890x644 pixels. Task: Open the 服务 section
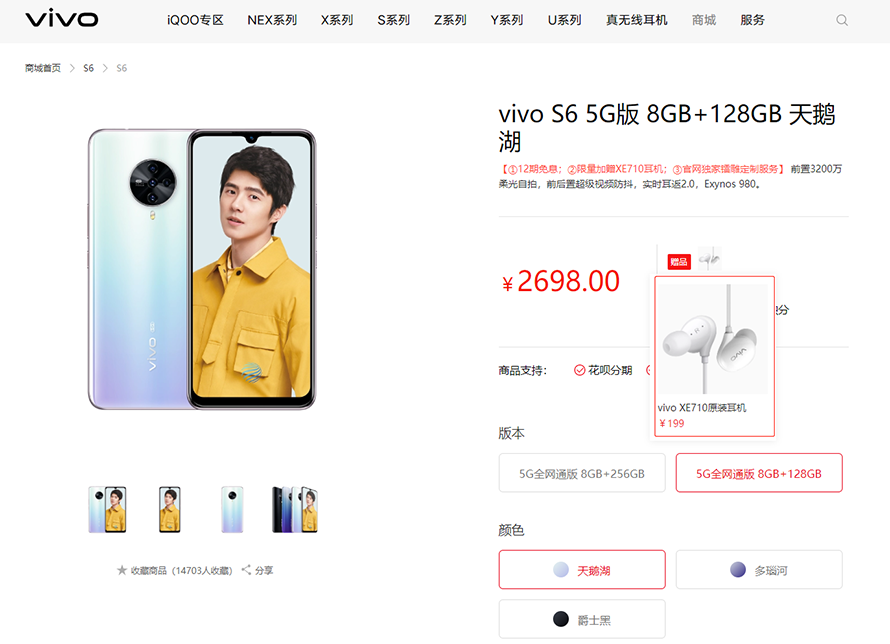(753, 20)
